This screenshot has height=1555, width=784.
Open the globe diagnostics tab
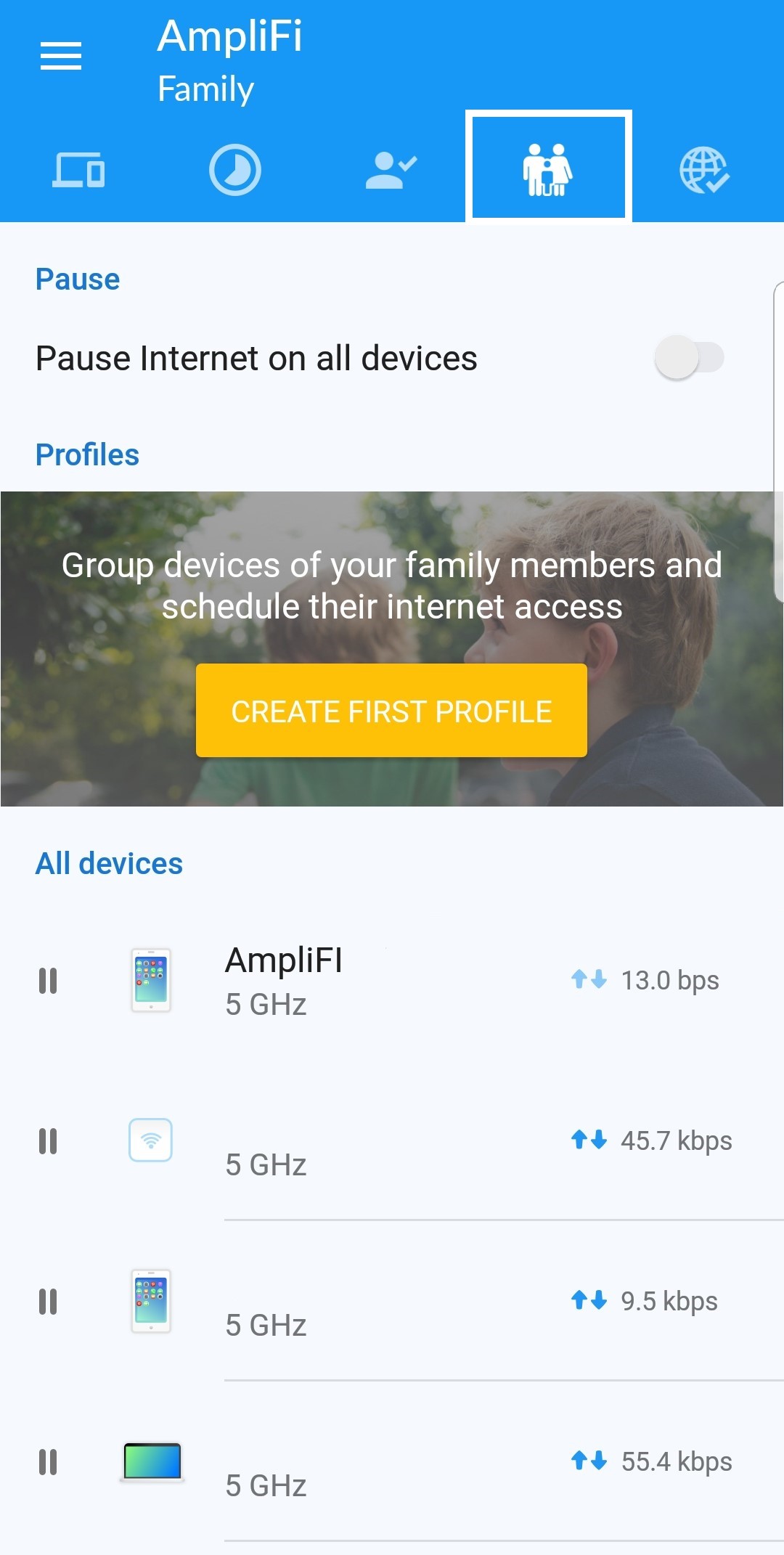coord(705,170)
